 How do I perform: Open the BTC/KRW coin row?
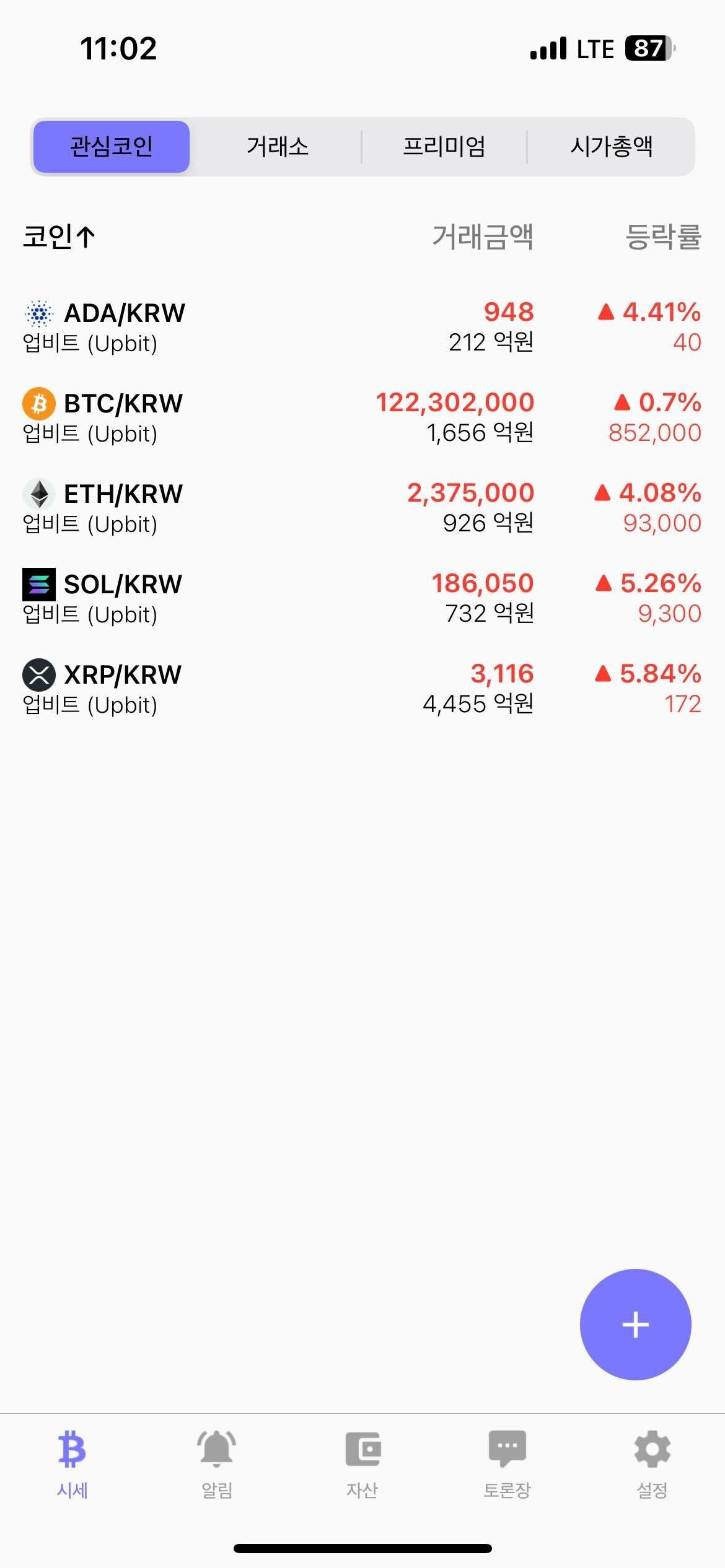click(x=362, y=417)
